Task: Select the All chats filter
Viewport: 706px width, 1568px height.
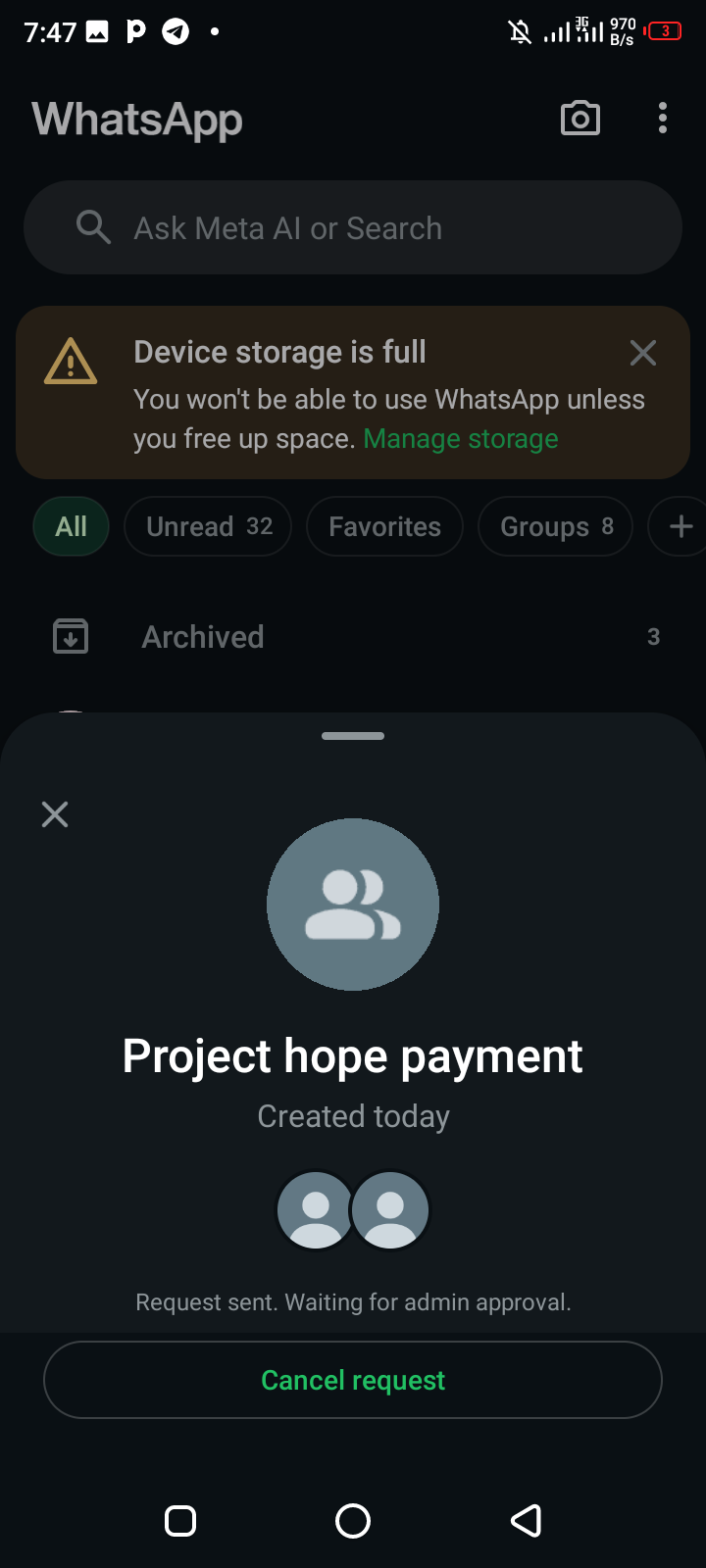Action: 71,526
